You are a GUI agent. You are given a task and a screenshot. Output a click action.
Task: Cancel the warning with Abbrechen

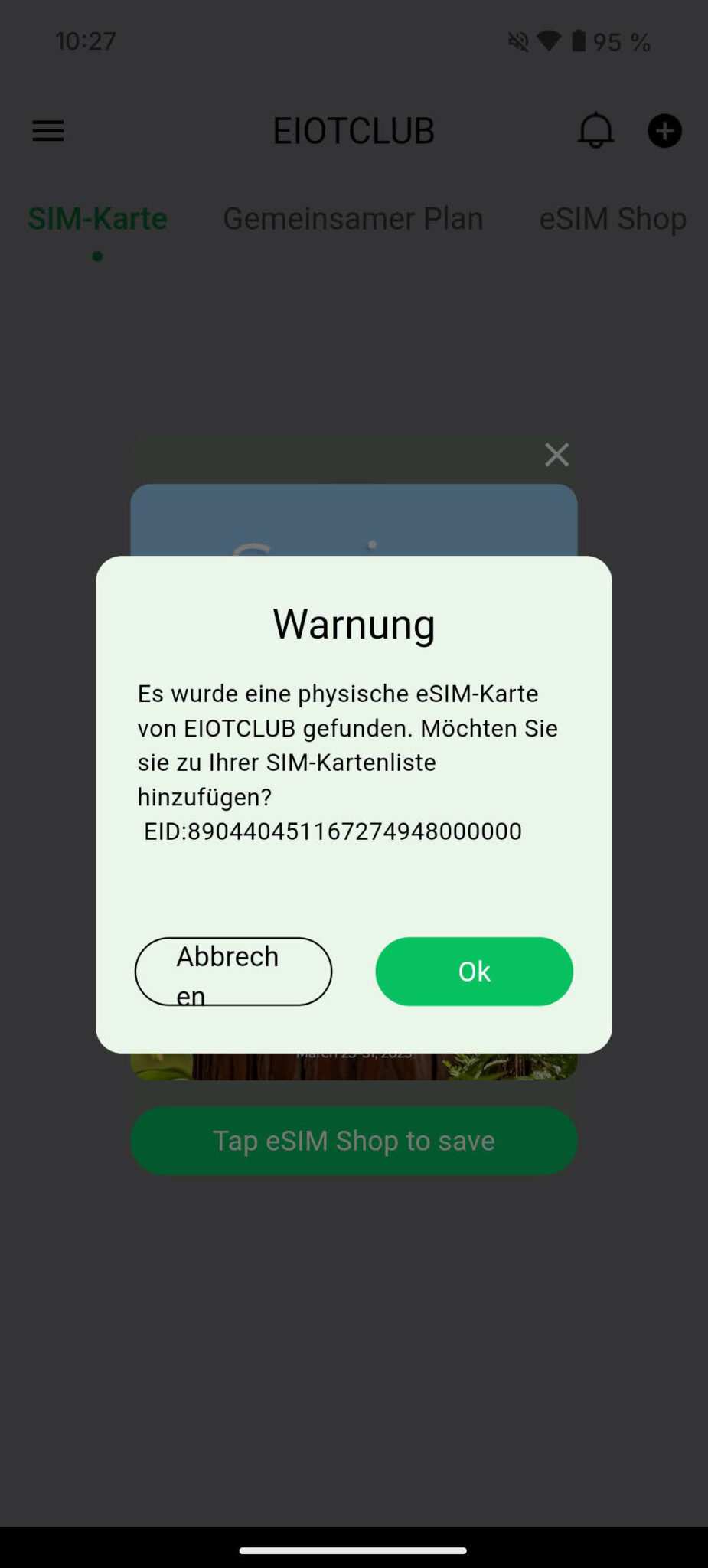click(x=233, y=971)
